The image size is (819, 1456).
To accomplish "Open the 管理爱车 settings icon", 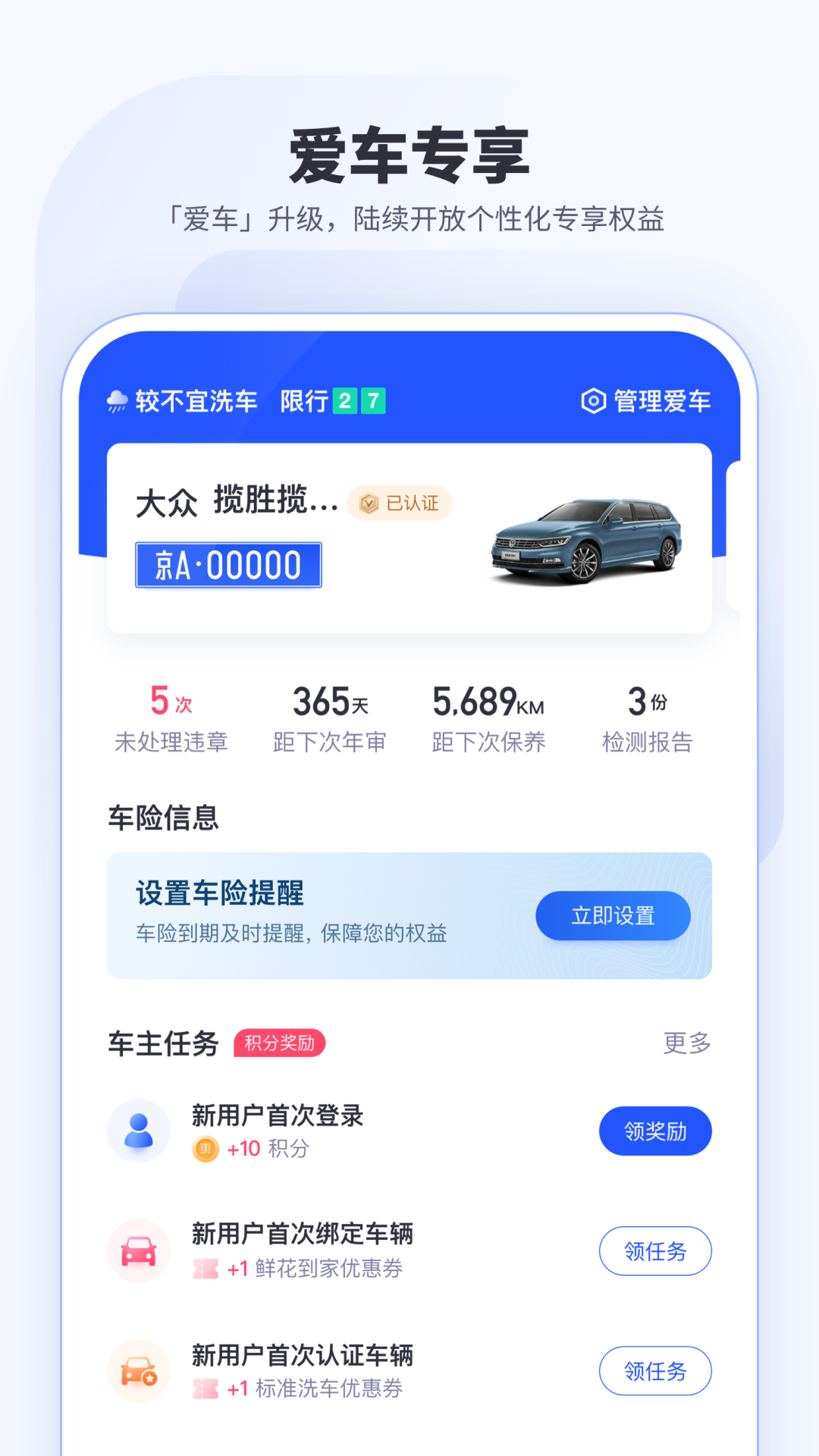I will coord(595,402).
